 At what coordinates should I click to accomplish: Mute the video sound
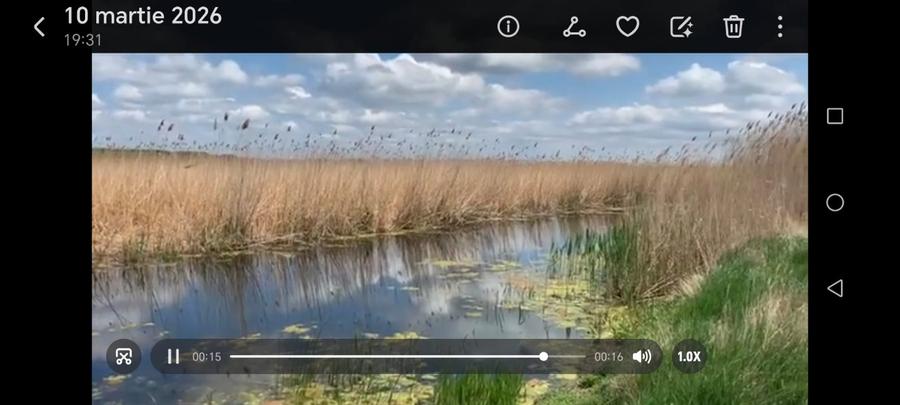[x=641, y=356]
